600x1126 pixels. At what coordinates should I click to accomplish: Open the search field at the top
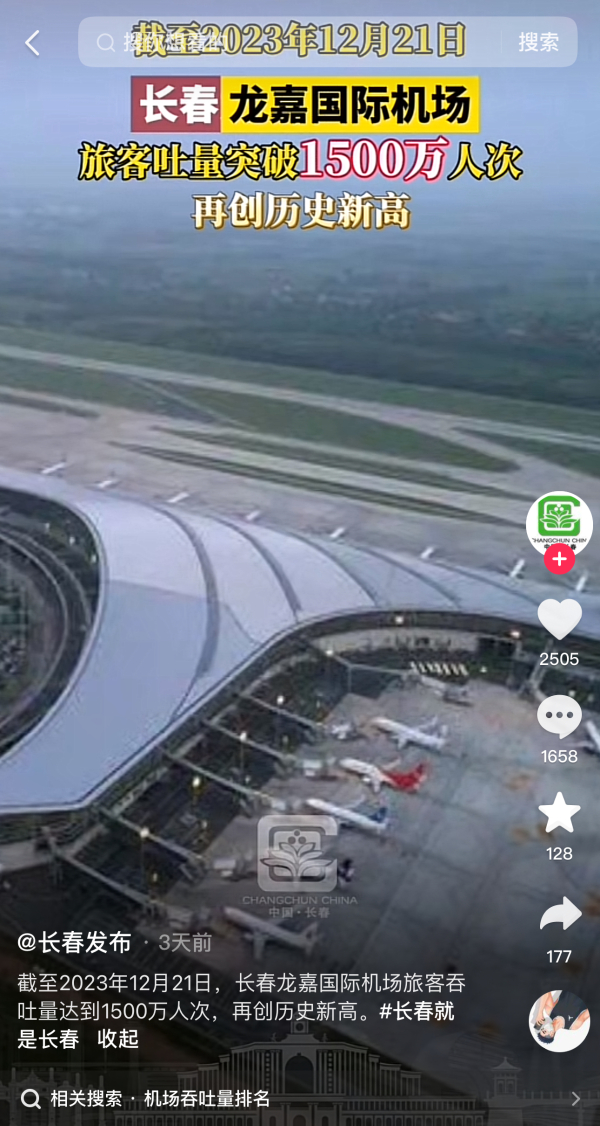point(290,43)
